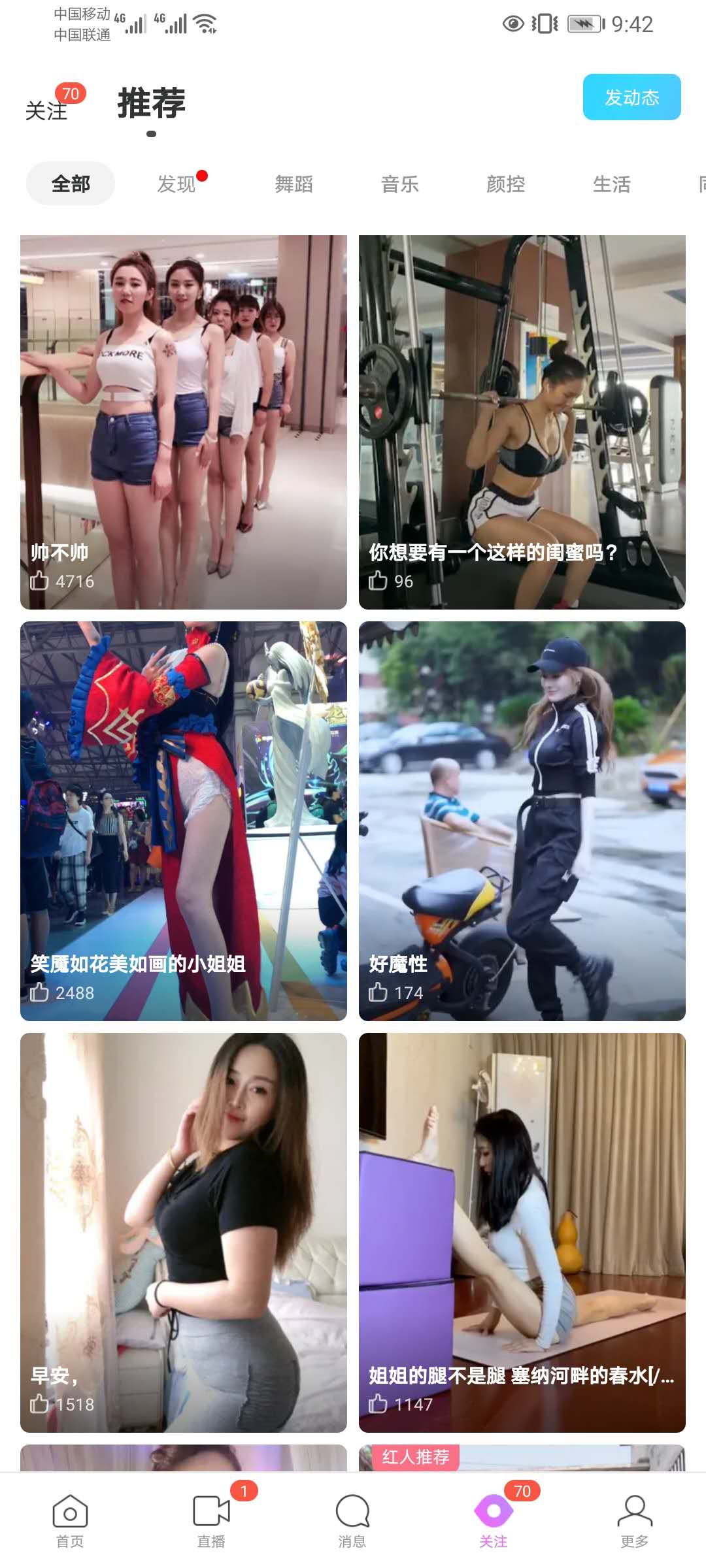The width and height of the screenshot is (706, 1568).
Task: Open the 发现 category
Action: click(176, 184)
